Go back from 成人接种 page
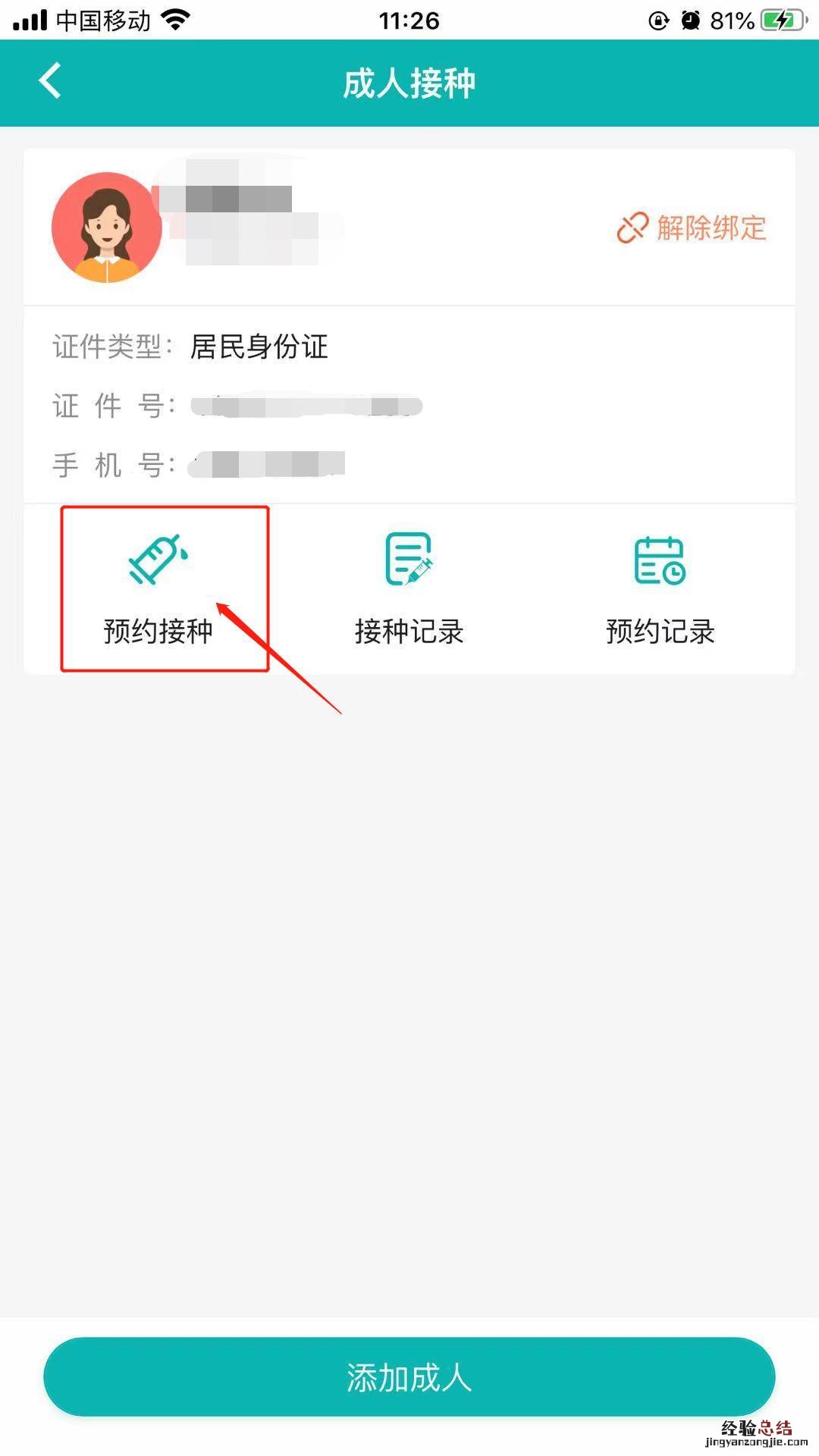Screen dimensions: 819x1456 coord(50,81)
